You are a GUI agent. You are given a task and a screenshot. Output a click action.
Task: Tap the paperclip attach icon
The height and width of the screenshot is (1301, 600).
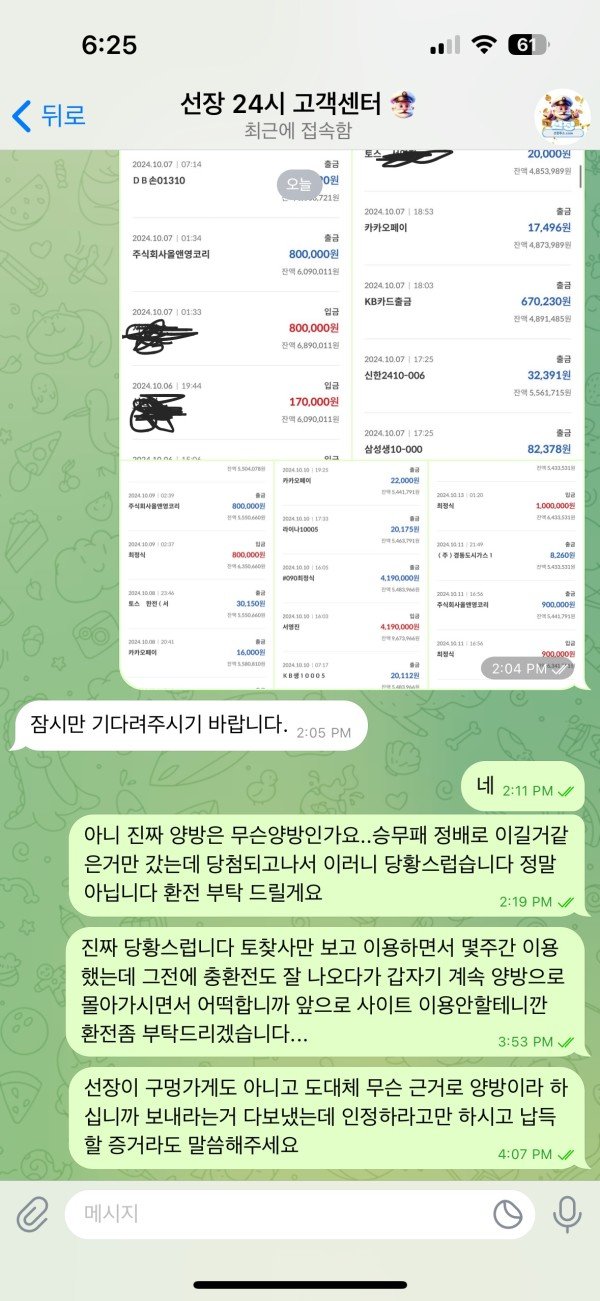click(33, 1214)
